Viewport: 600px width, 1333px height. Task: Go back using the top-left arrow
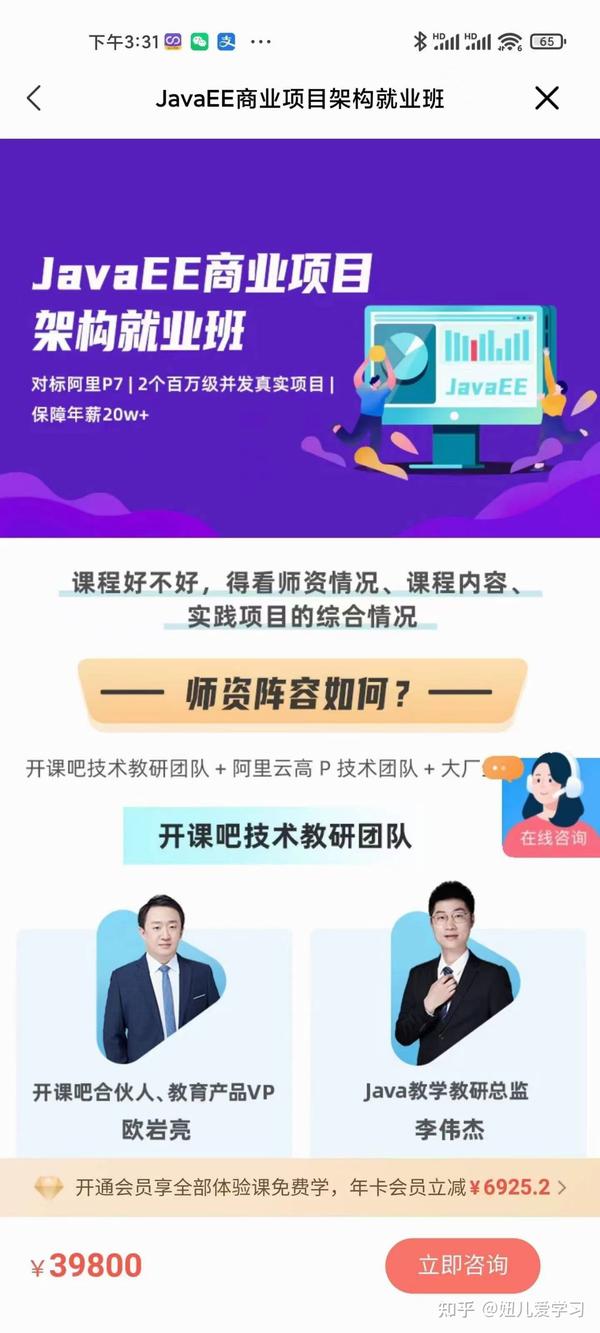(34, 98)
